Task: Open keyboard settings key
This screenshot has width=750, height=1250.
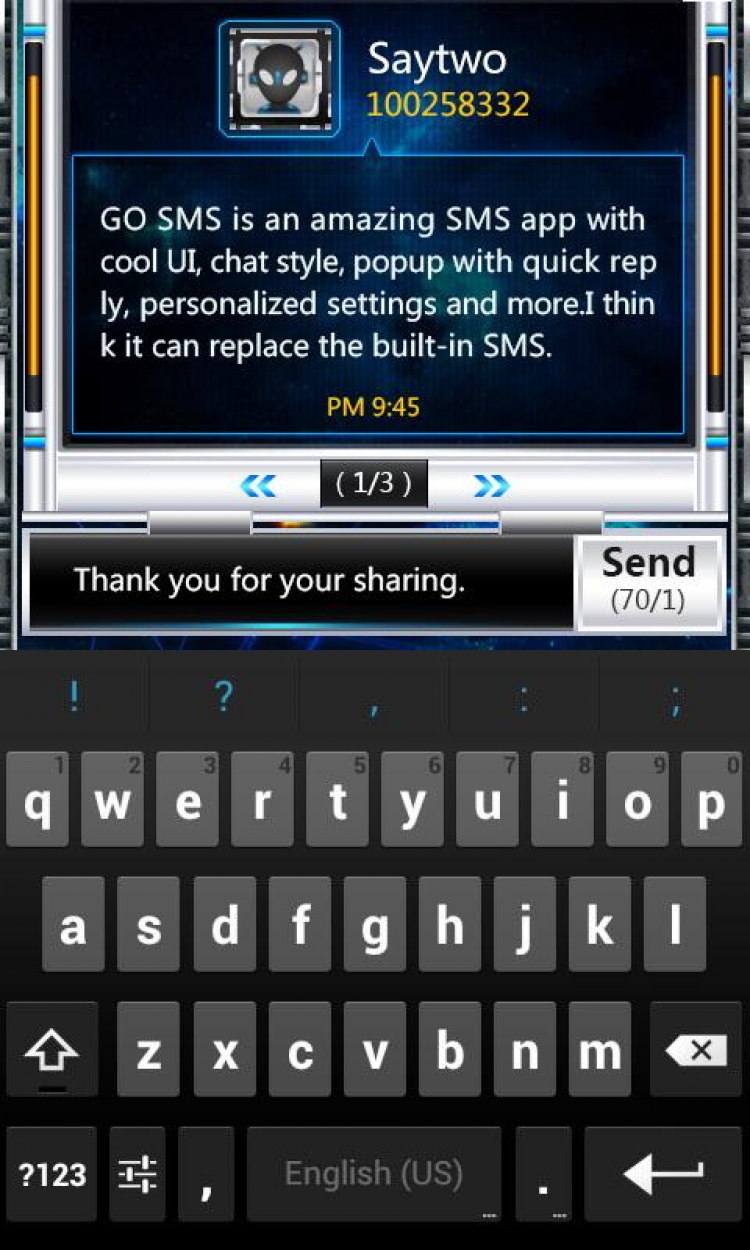Action: click(x=137, y=1175)
